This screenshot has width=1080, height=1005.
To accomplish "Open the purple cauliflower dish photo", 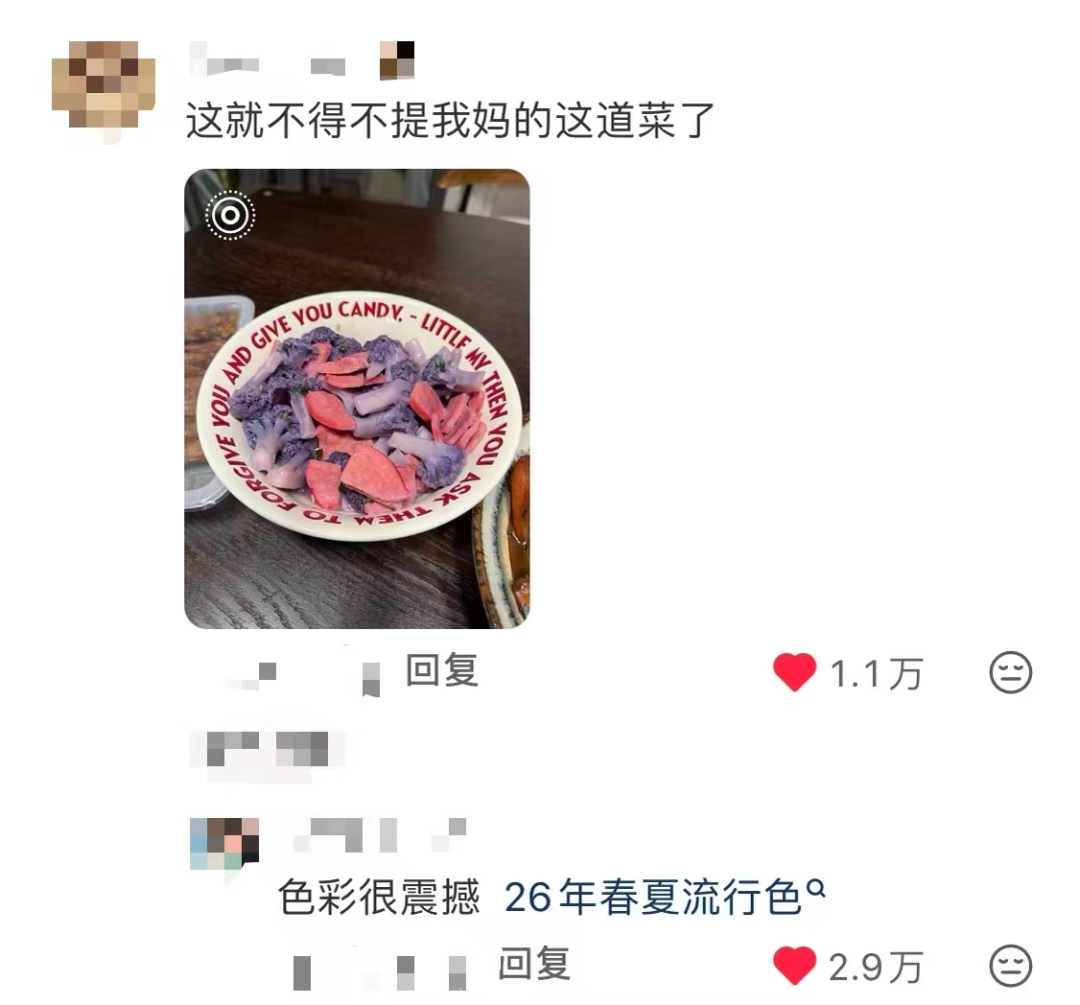I will click(357, 398).
